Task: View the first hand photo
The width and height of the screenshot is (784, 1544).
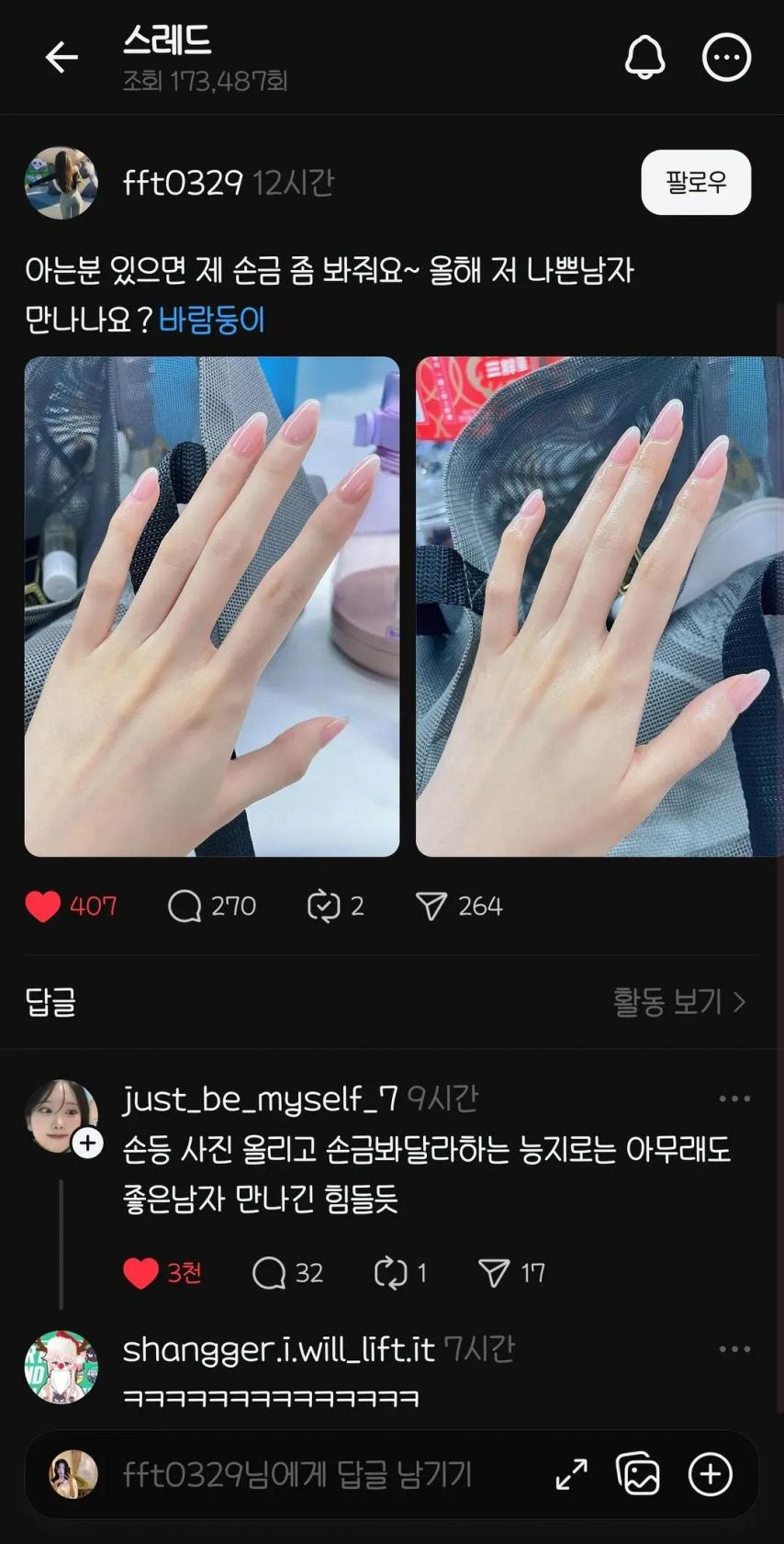Action: pos(212,606)
